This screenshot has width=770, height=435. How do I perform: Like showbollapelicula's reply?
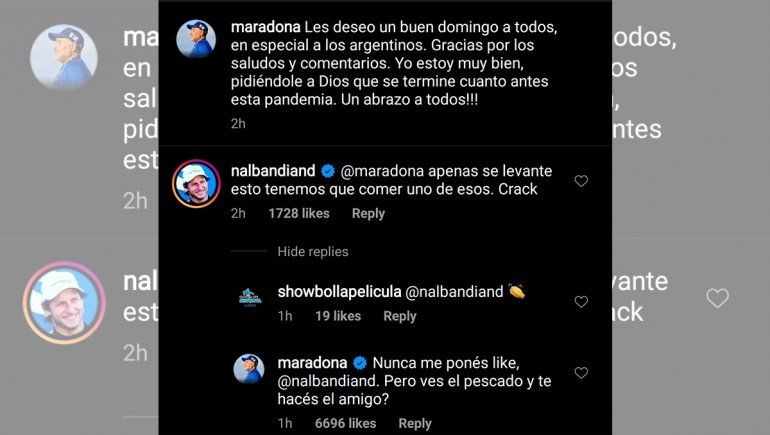click(581, 301)
